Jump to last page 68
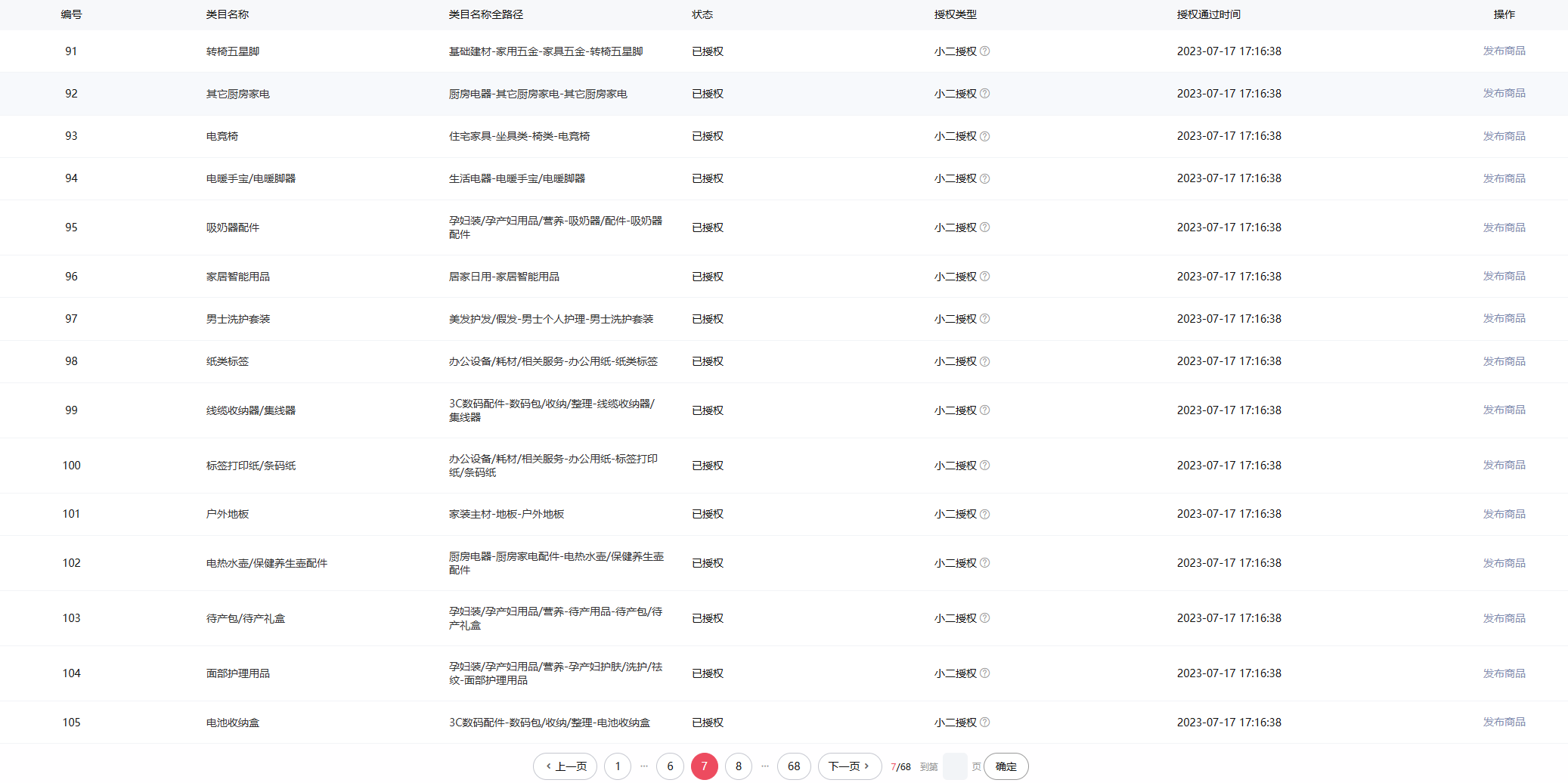The image size is (1568, 783). tap(794, 766)
